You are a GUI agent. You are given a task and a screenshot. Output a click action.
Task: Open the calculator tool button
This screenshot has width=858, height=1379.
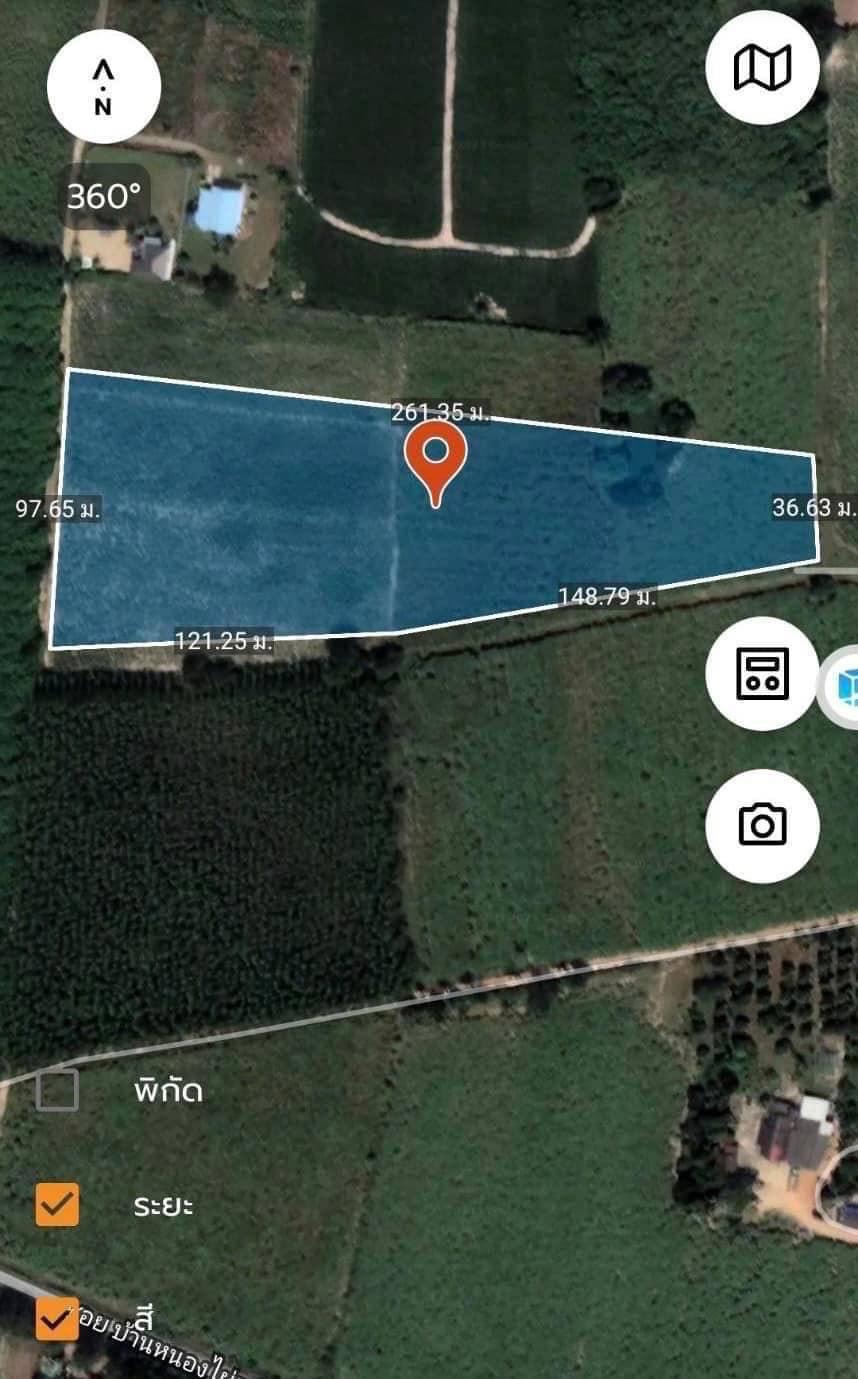762,673
